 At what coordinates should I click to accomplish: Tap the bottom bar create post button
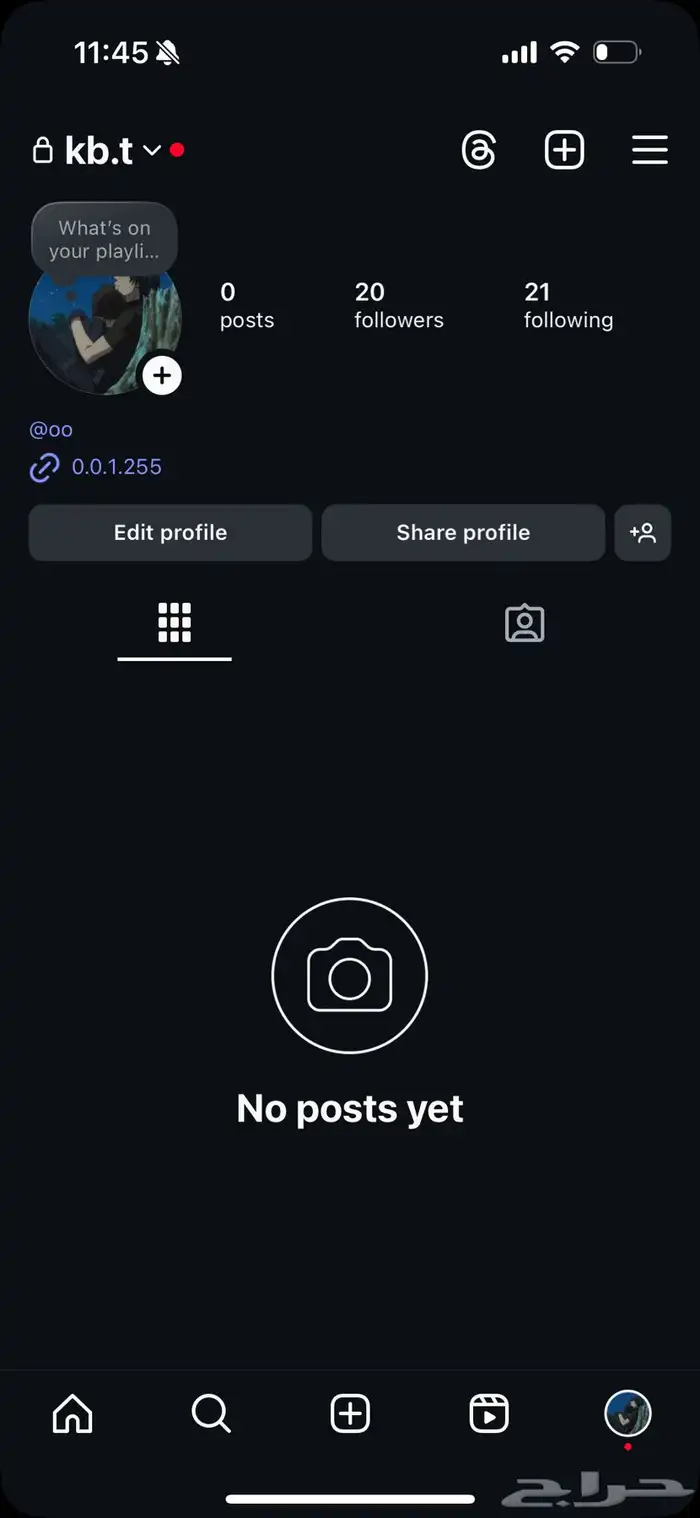pyautogui.click(x=350, y=1414)
